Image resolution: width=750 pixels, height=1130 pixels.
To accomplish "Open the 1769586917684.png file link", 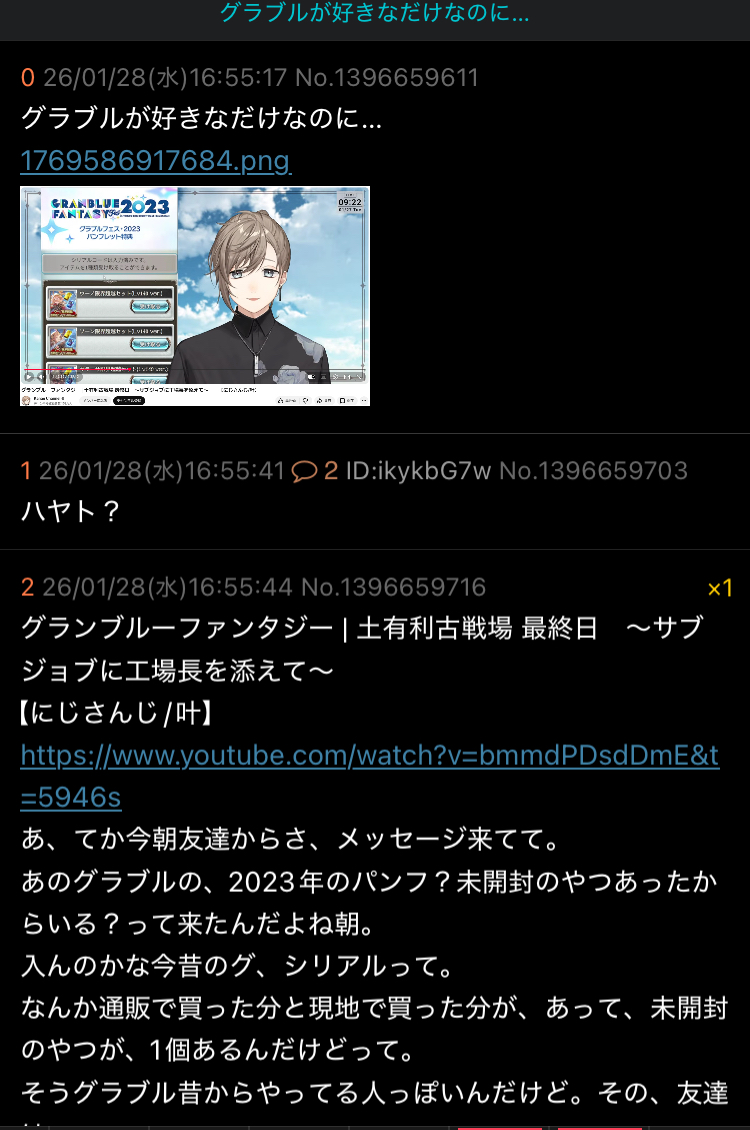I will (x=155, y=160).
